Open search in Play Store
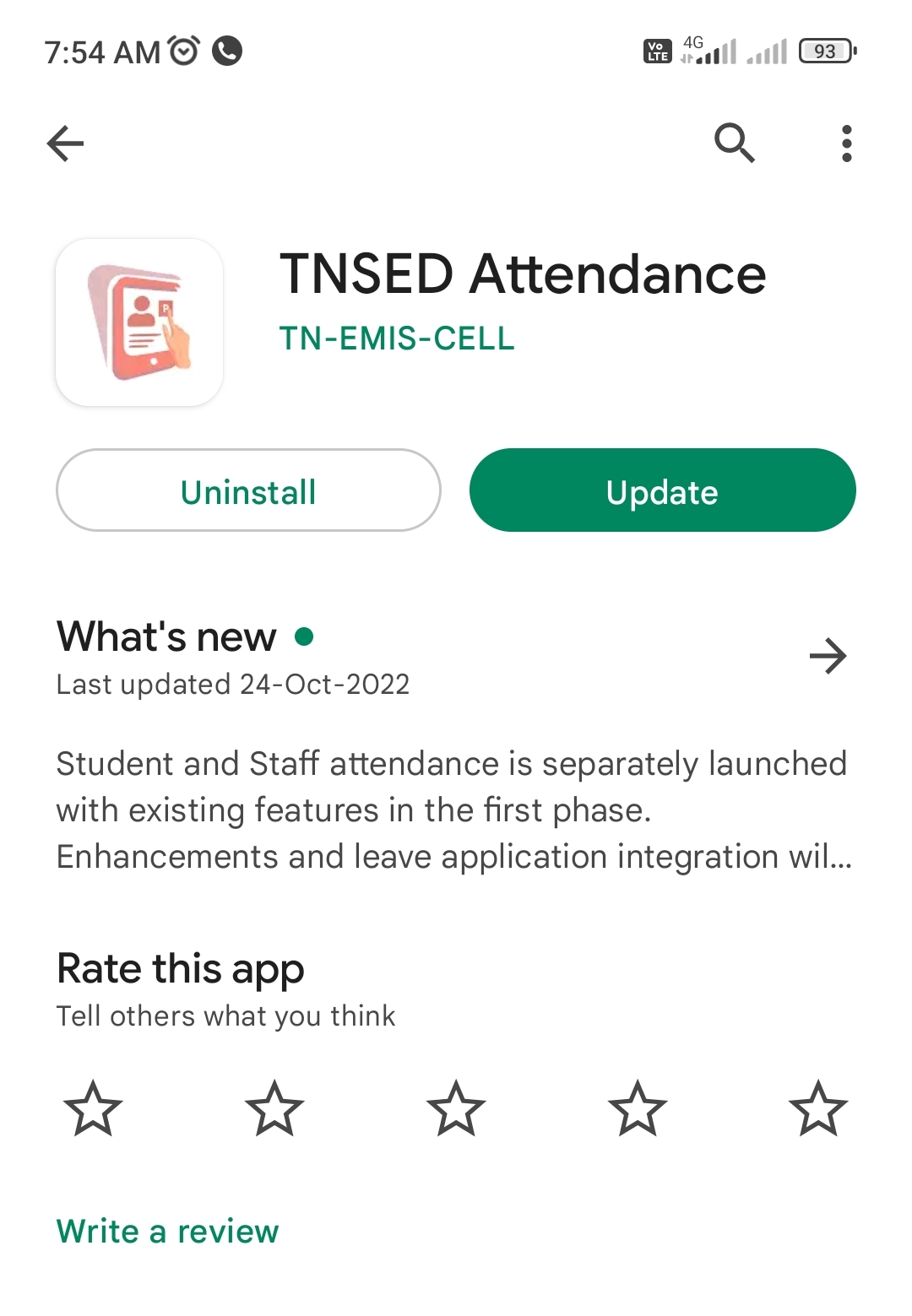Viewport: 912px width, 1316px height. pyautogui.click(x=734, y=143)
